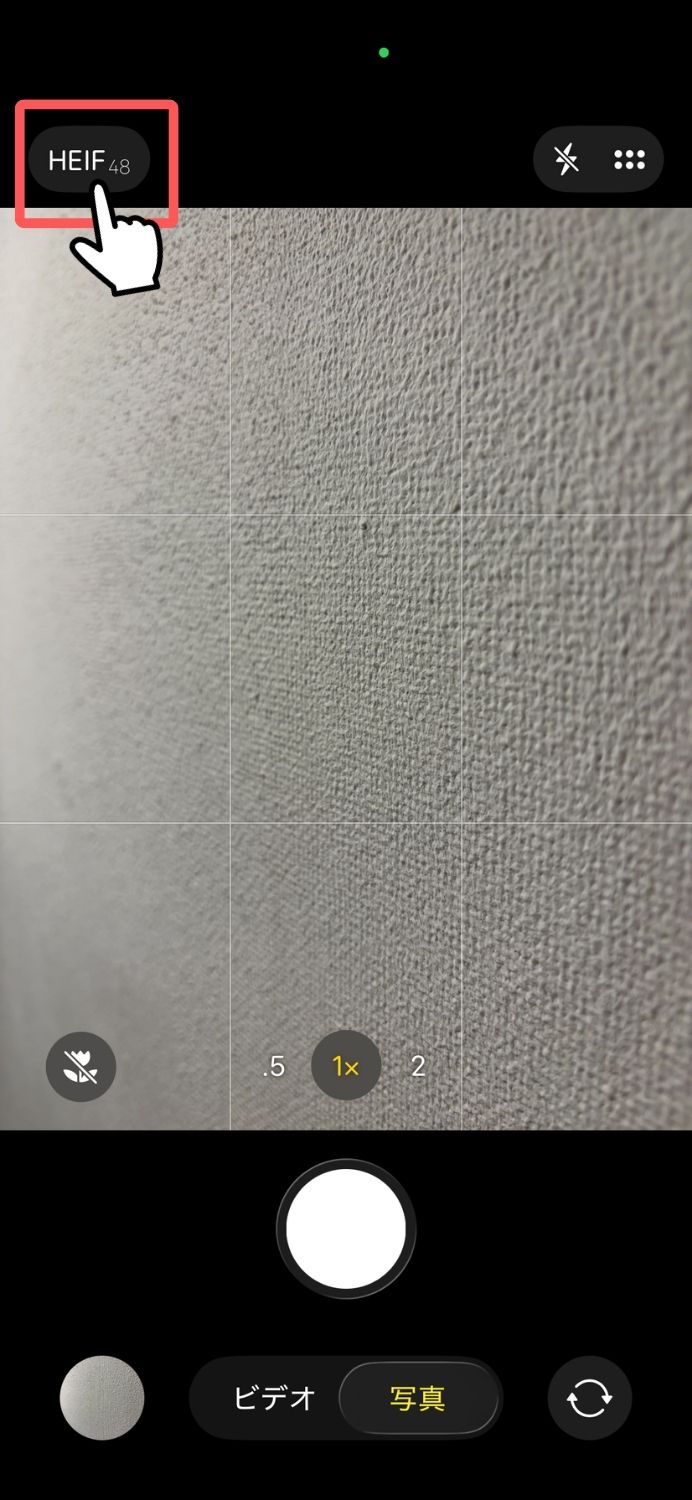
Task: Toggle macro mode flower icon
Action: [x=81, y=1066]
